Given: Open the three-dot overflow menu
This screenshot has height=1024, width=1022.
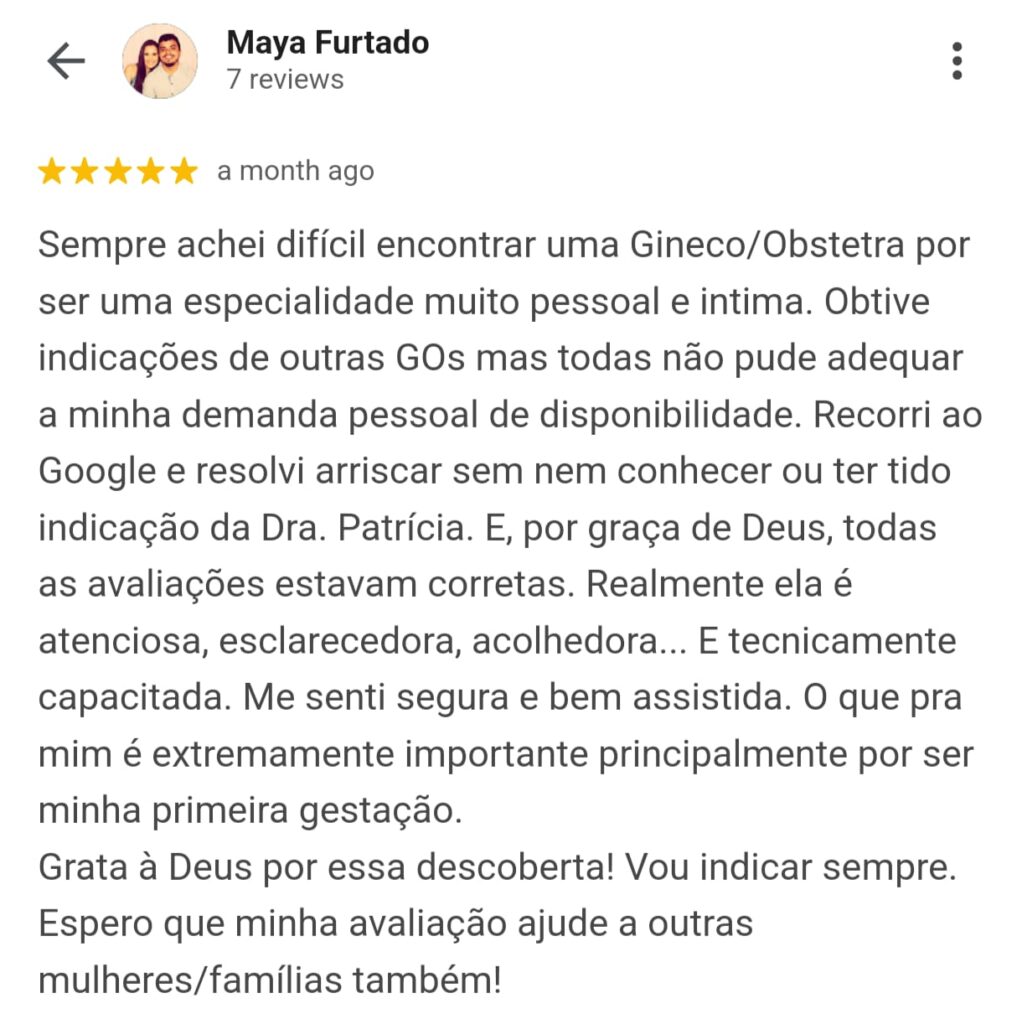Looking at the screenshot, I should tap(956, 62).
